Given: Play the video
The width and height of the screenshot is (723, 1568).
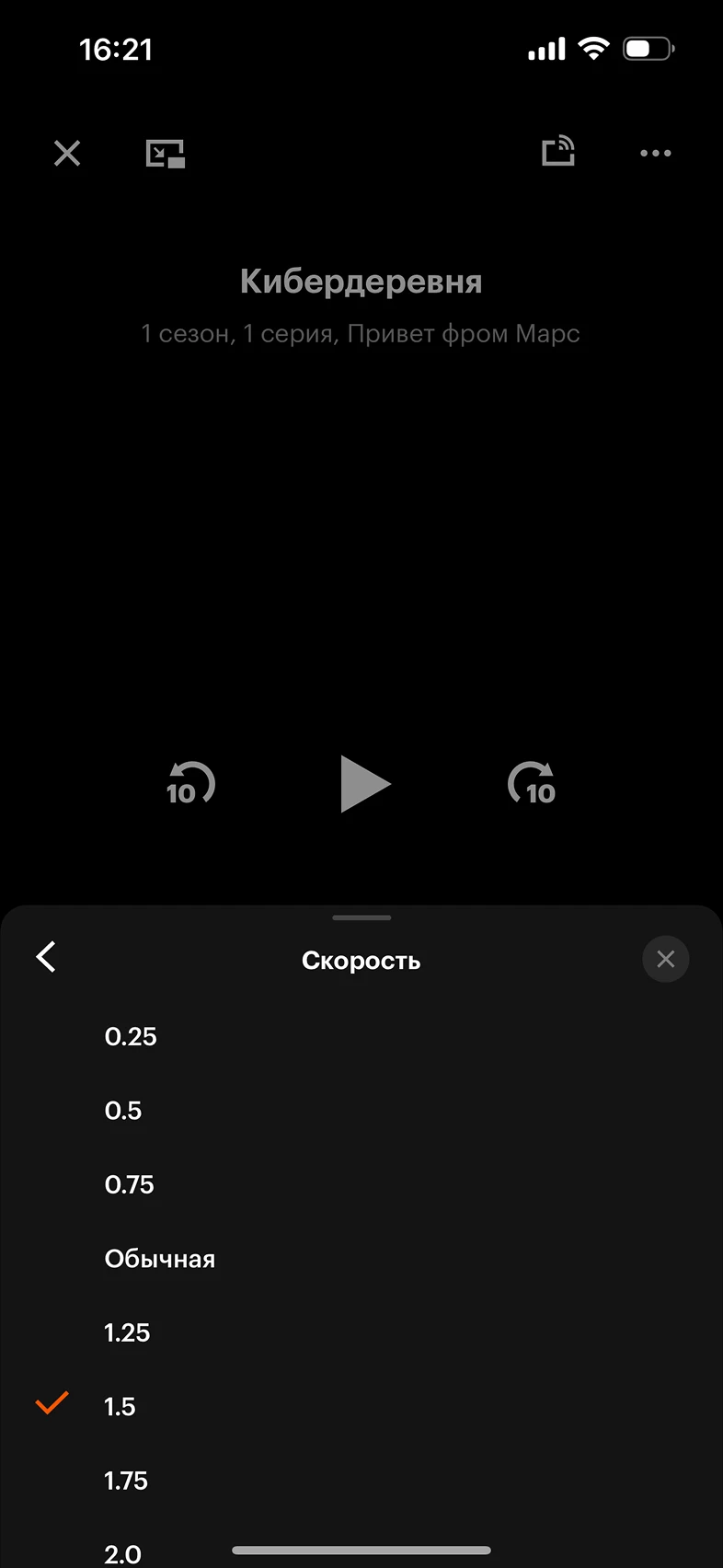Looking at the screenshot, I should click(x=364, y=784).
